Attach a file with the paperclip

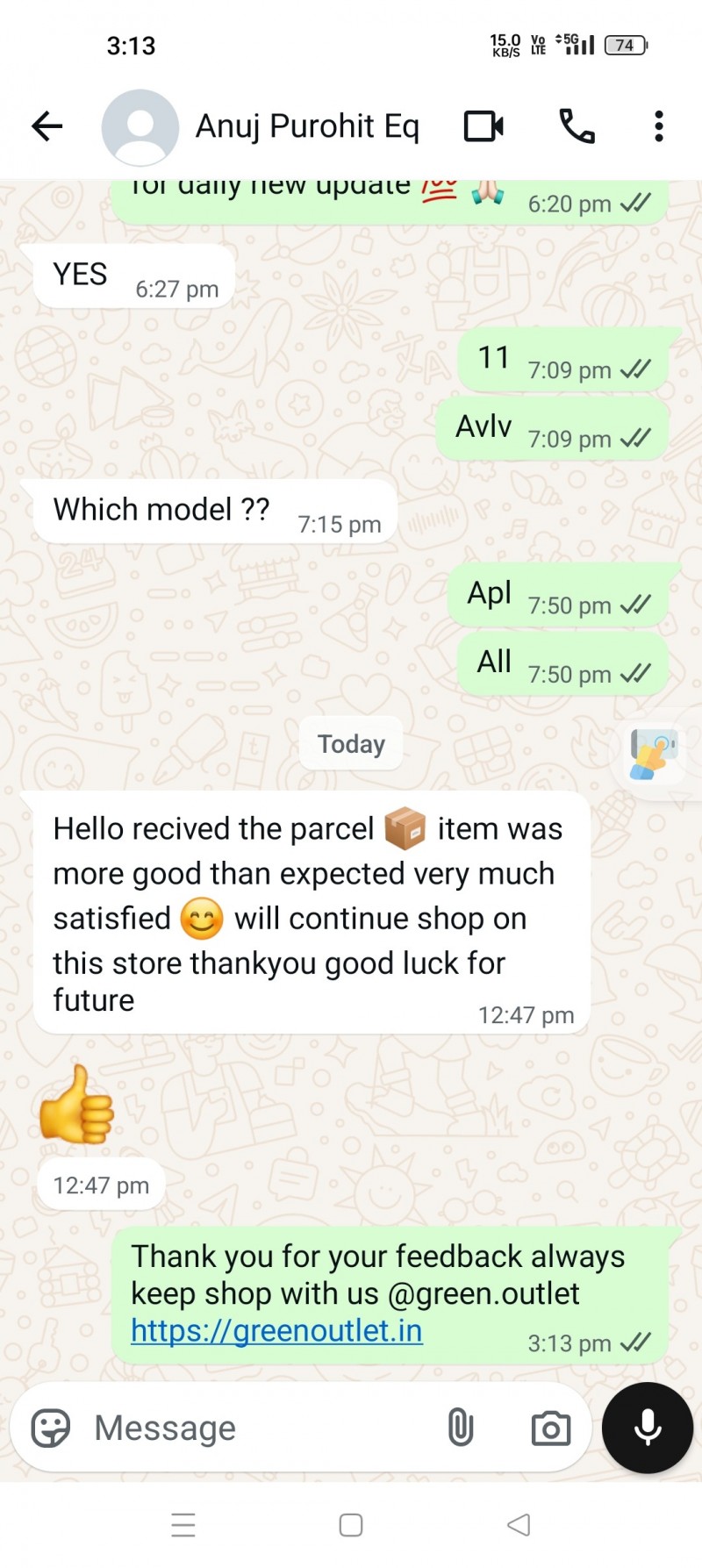tap(461, 1428)
